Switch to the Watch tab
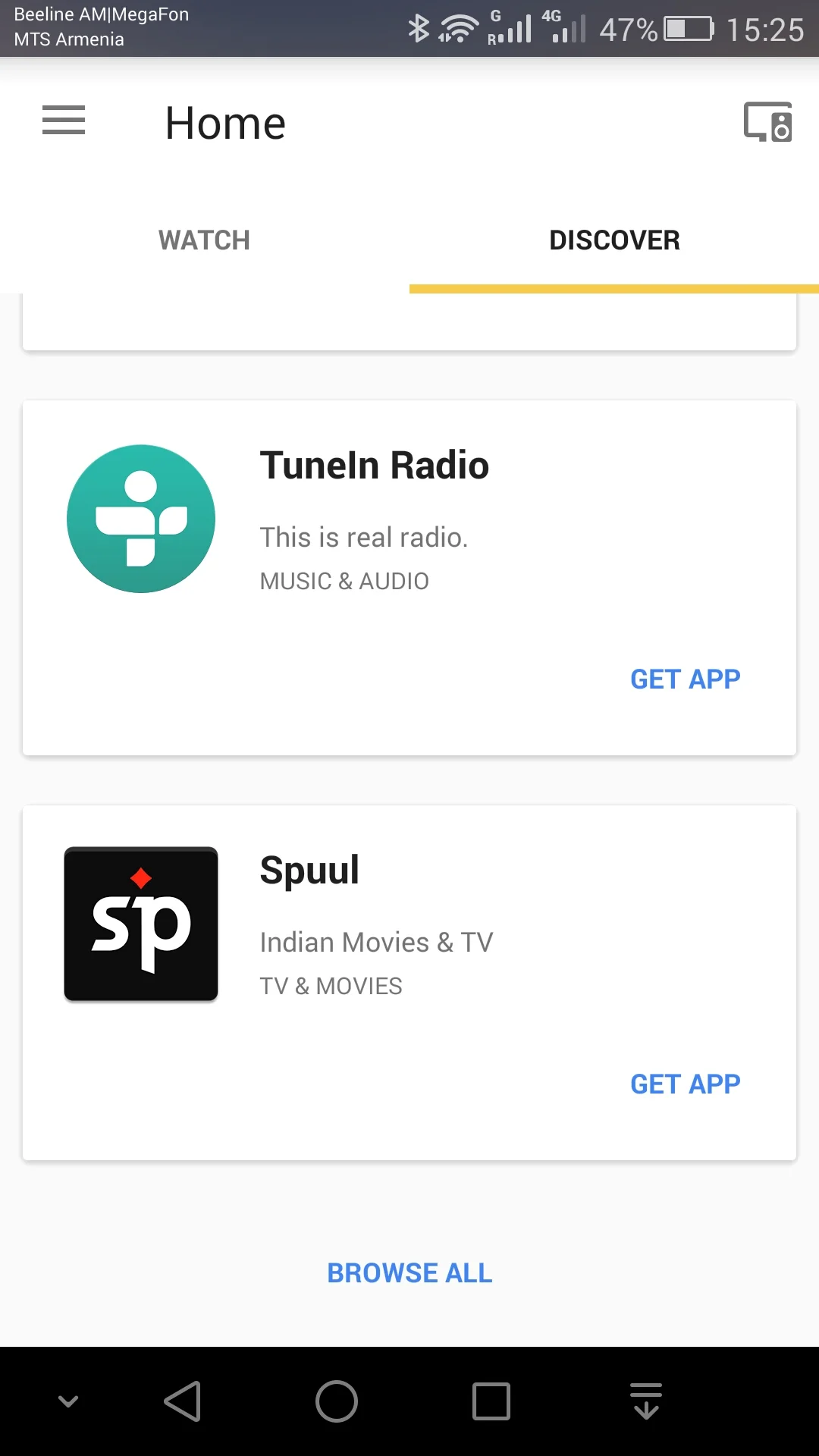 click(204, 240)
